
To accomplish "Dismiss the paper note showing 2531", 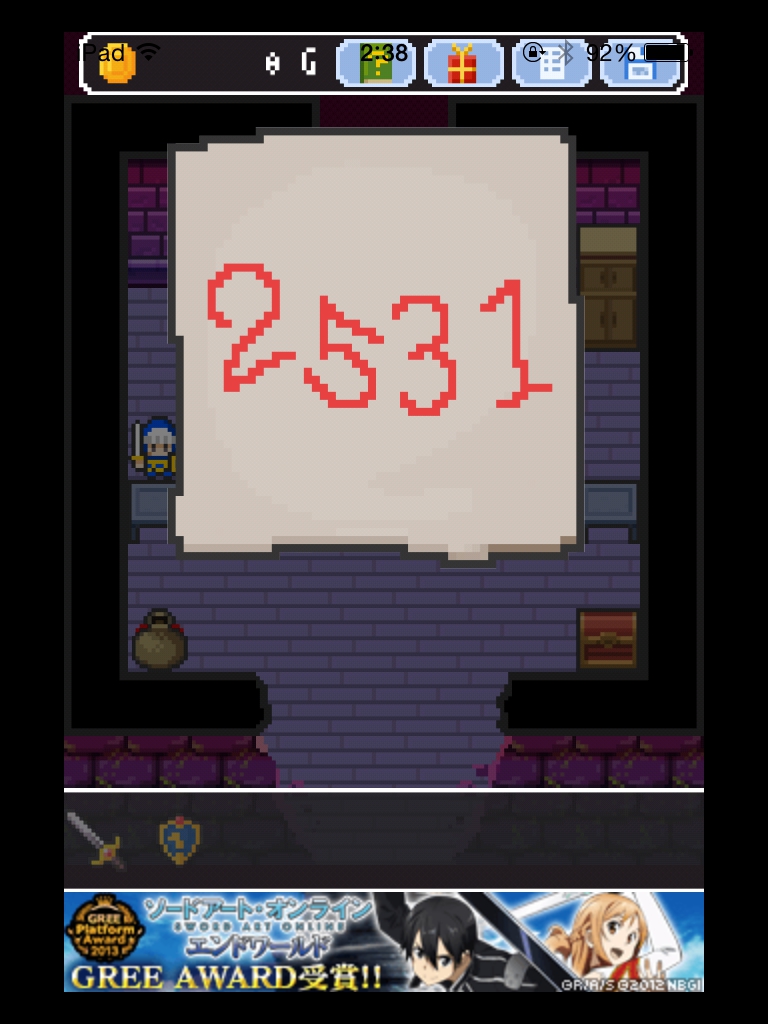I will (375, 340).
